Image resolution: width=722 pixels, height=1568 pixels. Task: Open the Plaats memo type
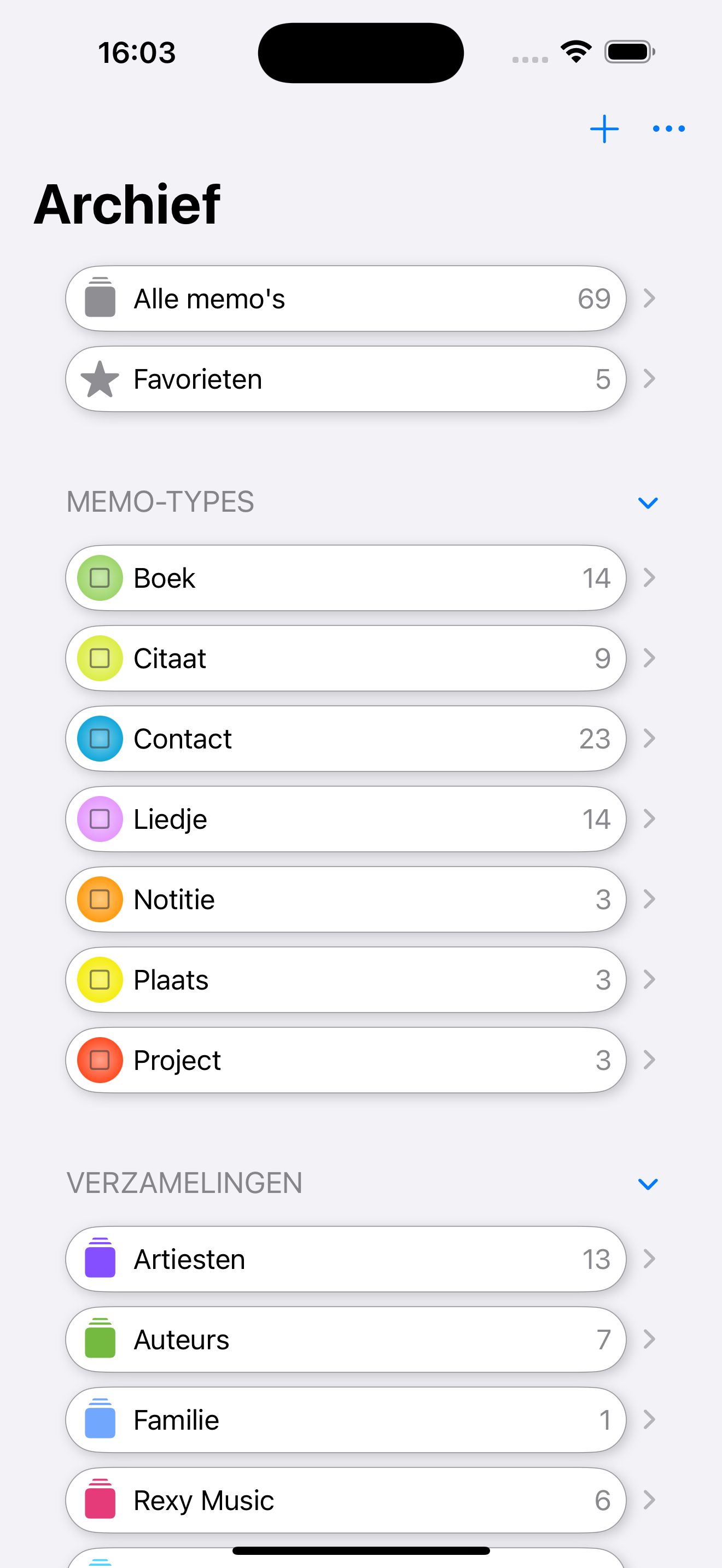coord(346,980)
